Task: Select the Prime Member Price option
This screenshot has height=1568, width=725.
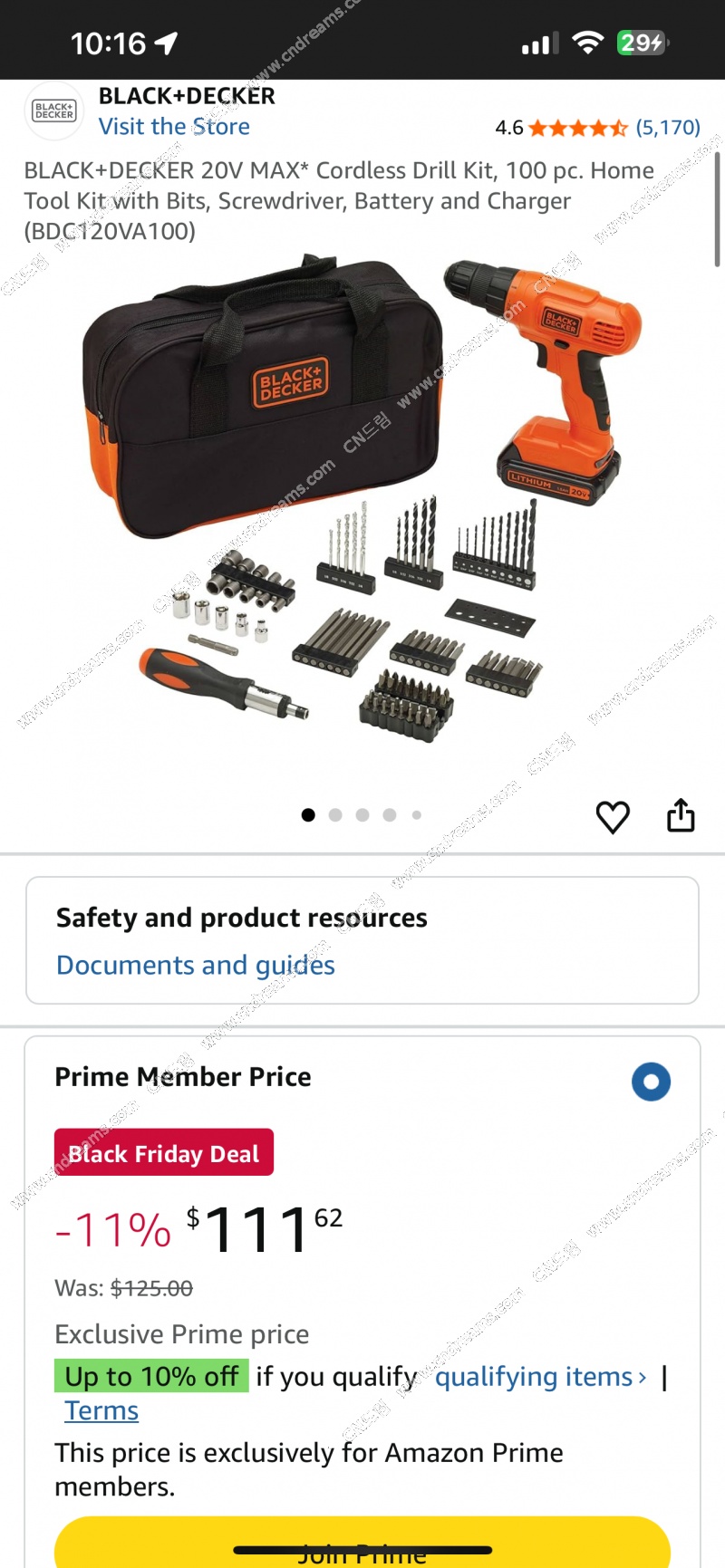Action: [x=651, y=1082]
